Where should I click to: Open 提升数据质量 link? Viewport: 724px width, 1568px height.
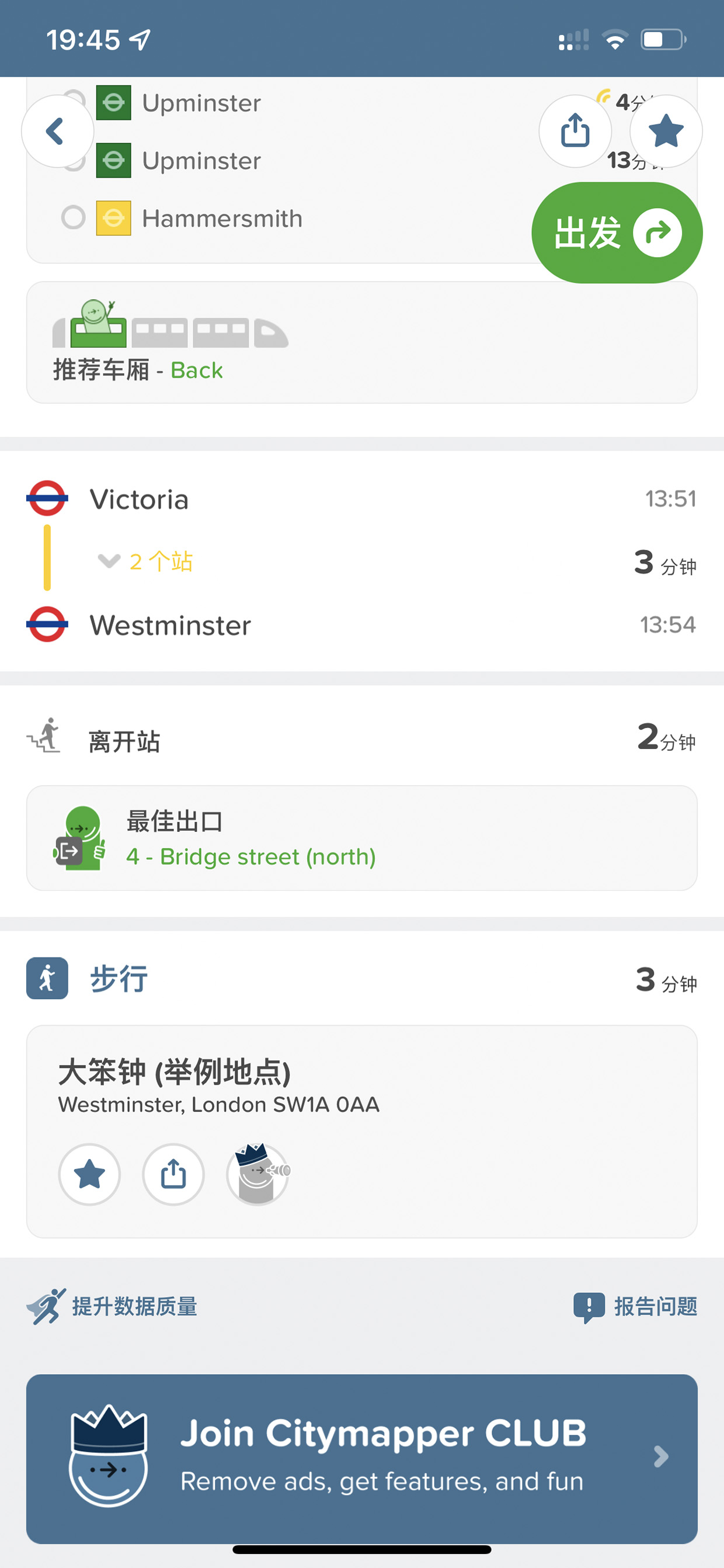pos(112,1306)
